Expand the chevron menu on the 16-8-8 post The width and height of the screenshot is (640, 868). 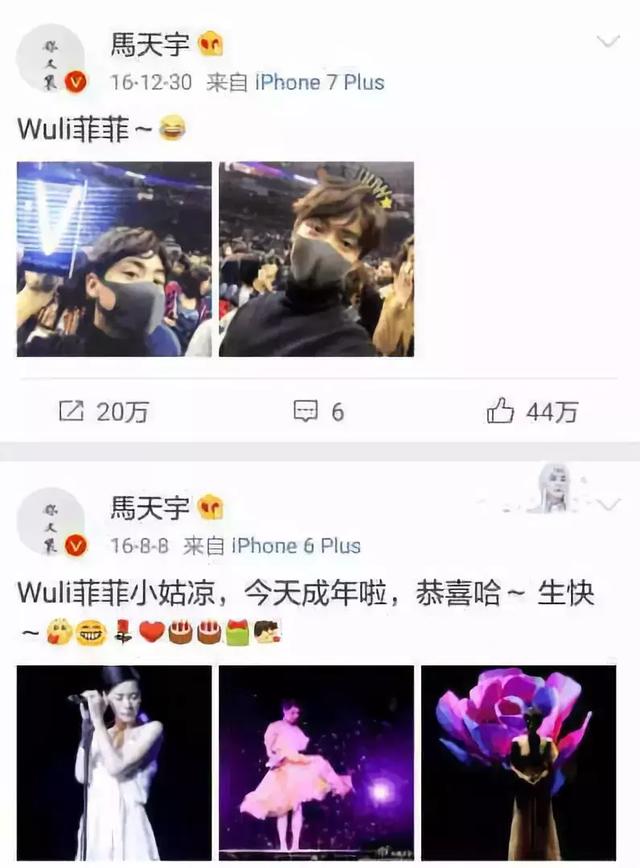(x=608, y=504)
